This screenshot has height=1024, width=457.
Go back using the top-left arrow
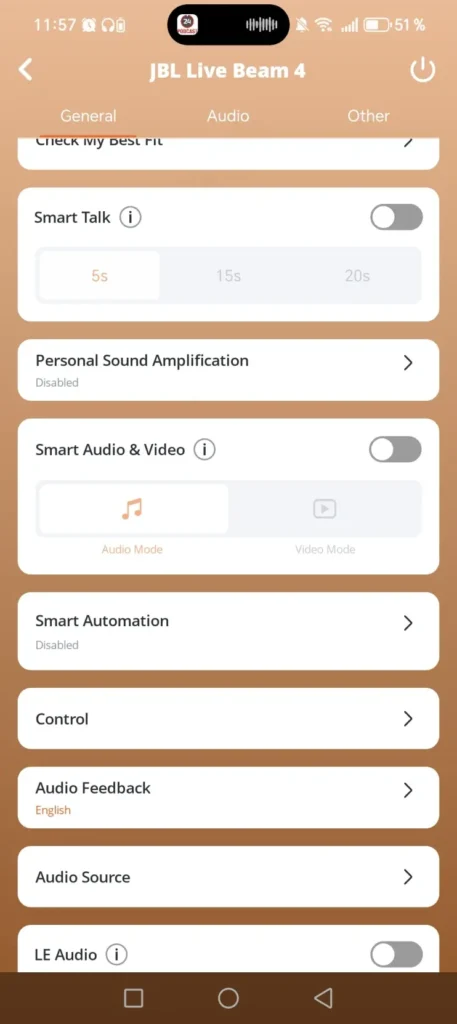(25, 69)
